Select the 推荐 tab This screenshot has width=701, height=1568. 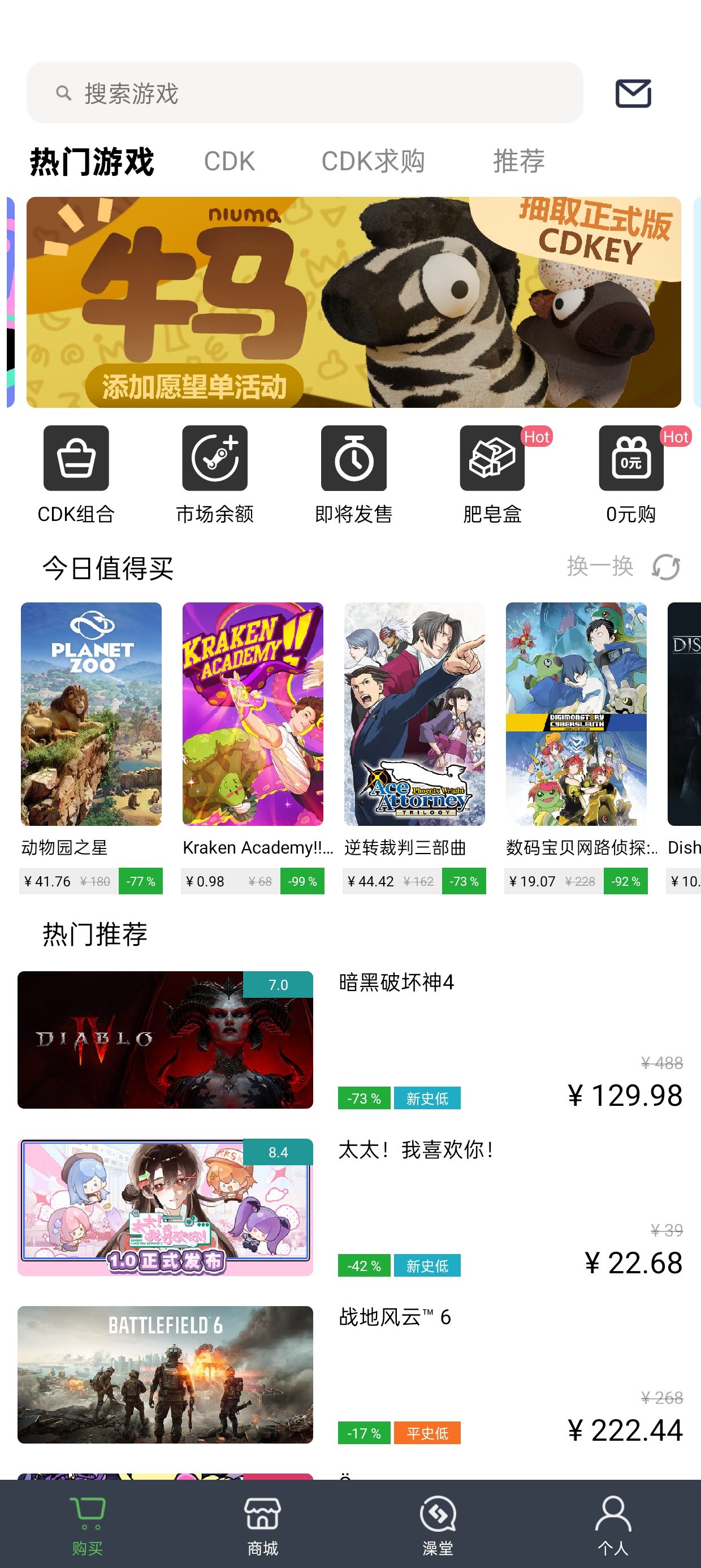(518, 161)
